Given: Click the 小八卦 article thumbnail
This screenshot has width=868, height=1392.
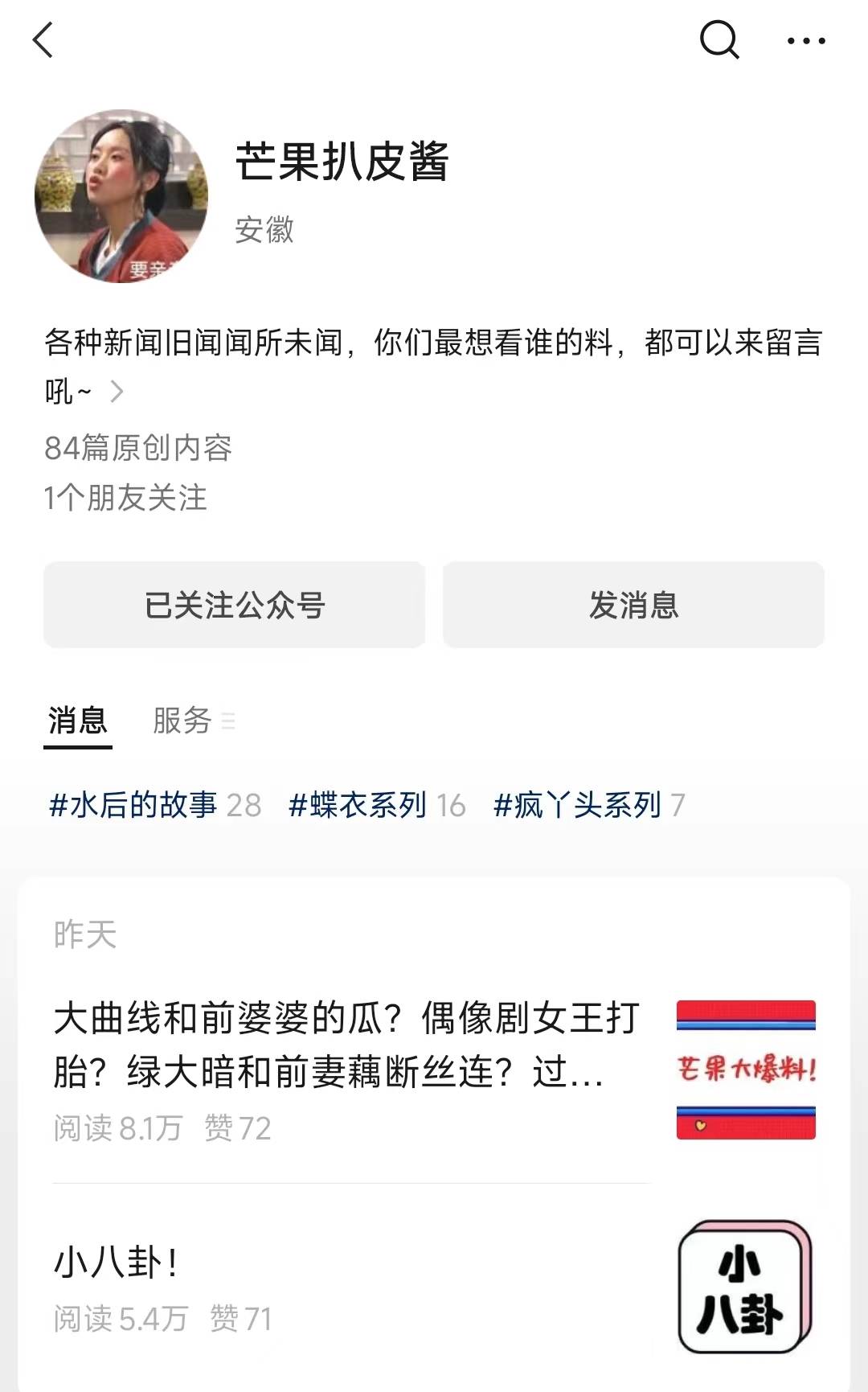Looking at the screenshot, I should [743, 1287].
